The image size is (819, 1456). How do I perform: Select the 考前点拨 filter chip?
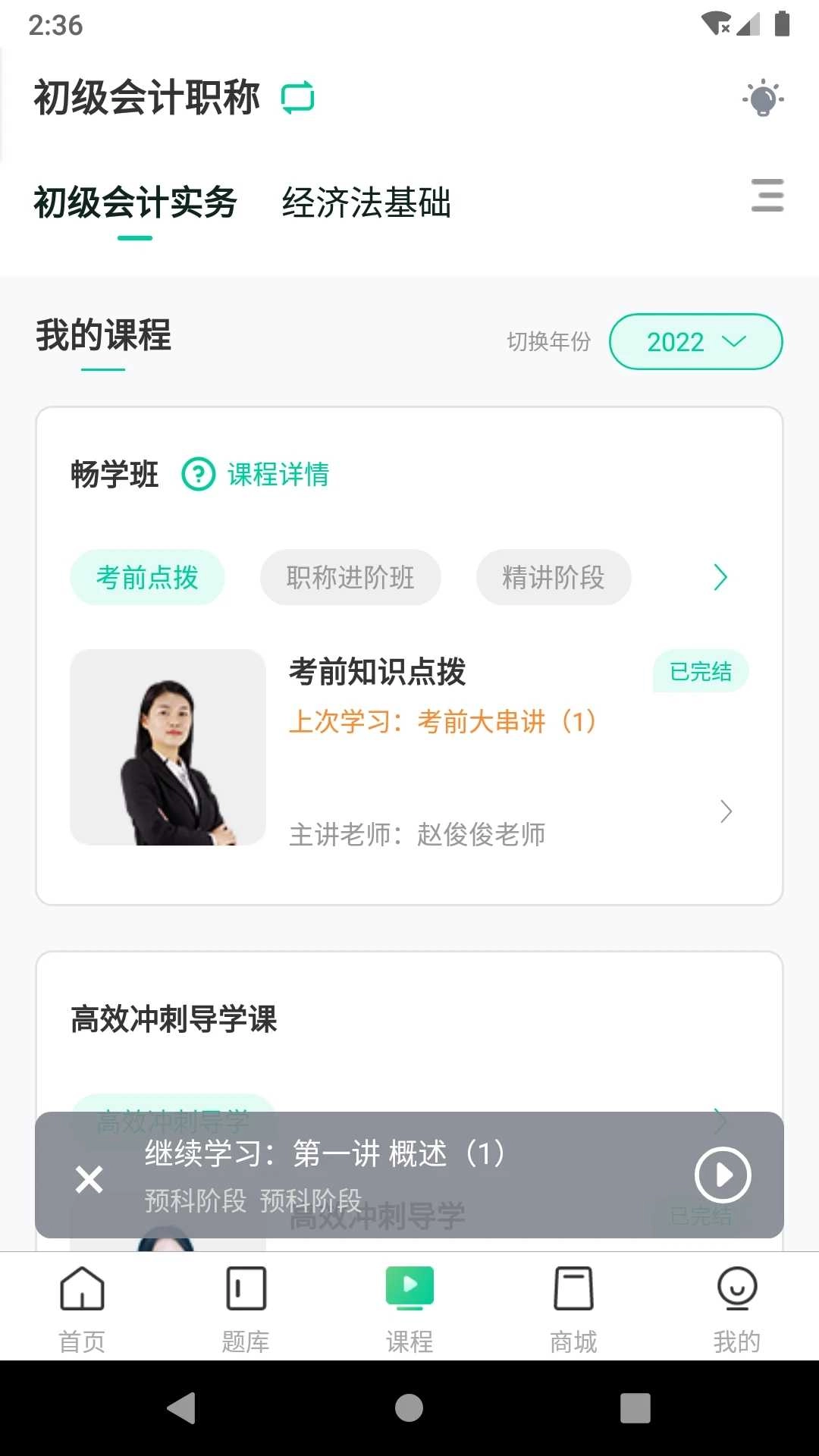click(147, 577)
